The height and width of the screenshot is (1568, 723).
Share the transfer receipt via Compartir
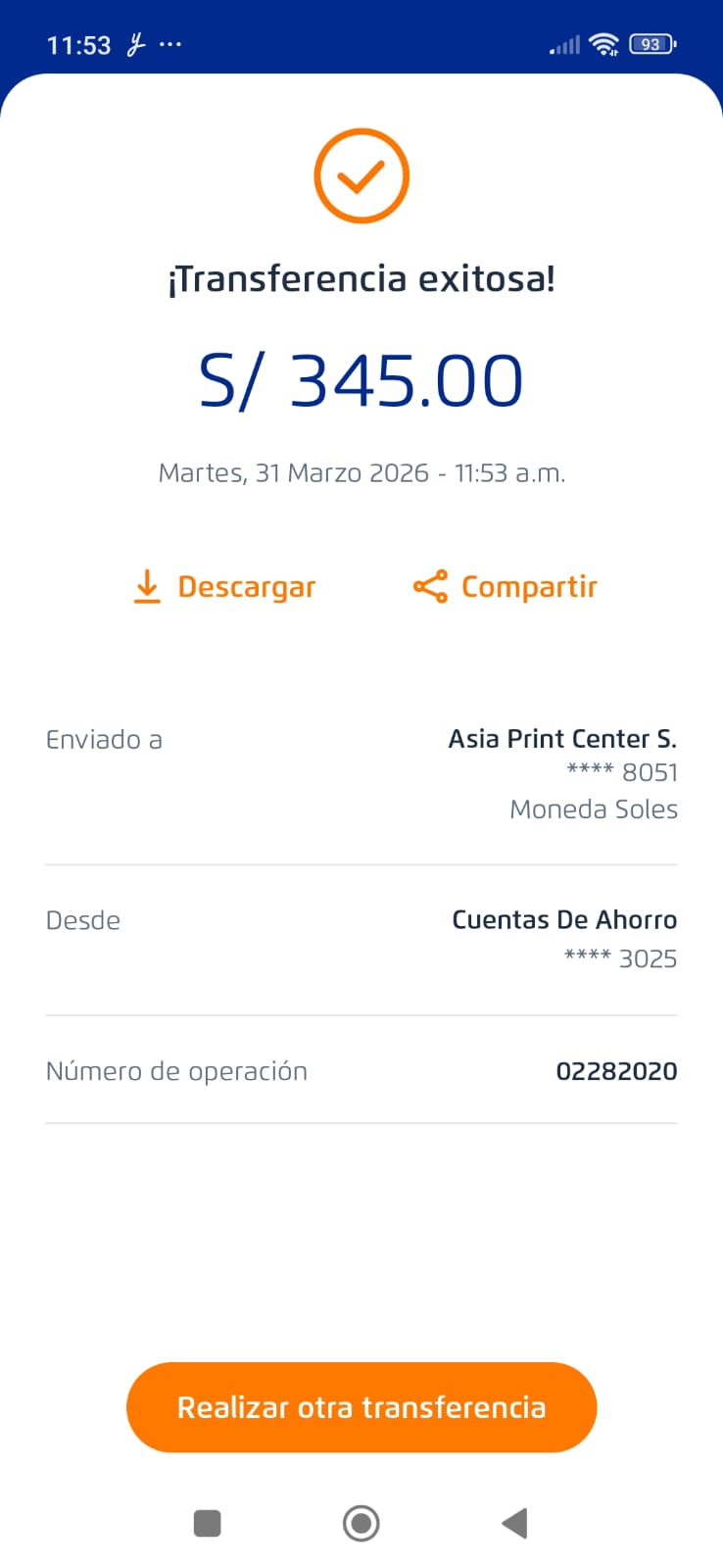click(x=506, y=587)
